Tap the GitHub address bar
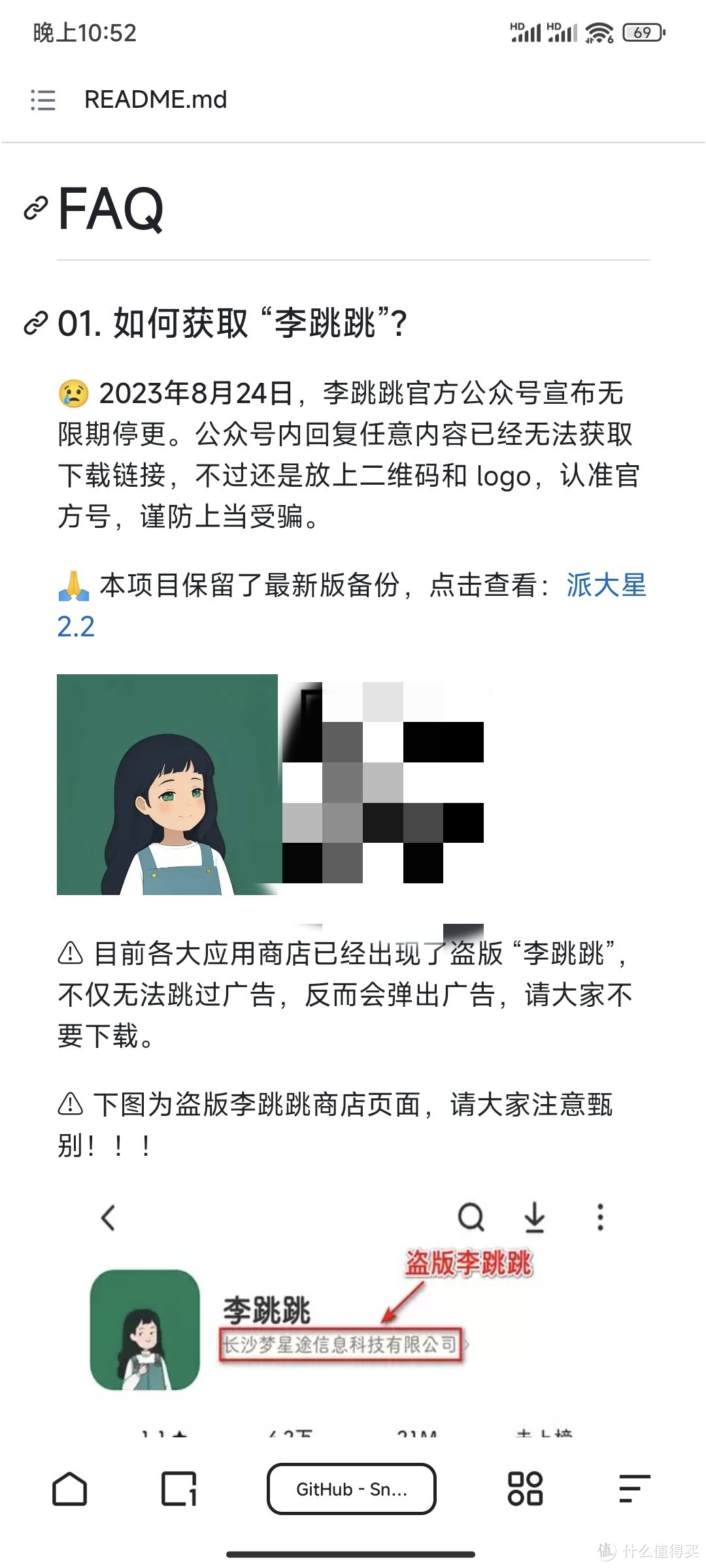 [352, 1489]
